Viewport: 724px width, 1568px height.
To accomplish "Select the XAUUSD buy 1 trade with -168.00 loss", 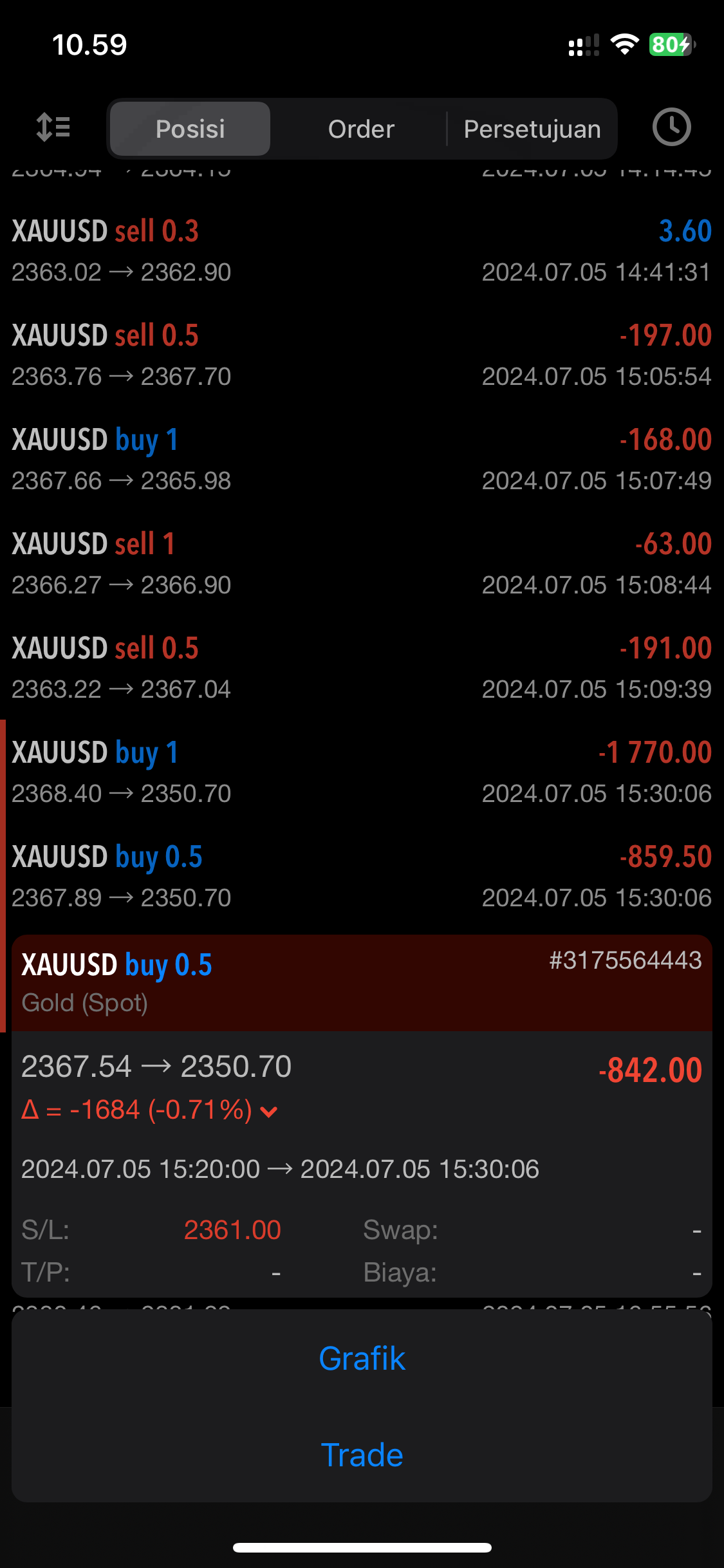I will point(362,459).
